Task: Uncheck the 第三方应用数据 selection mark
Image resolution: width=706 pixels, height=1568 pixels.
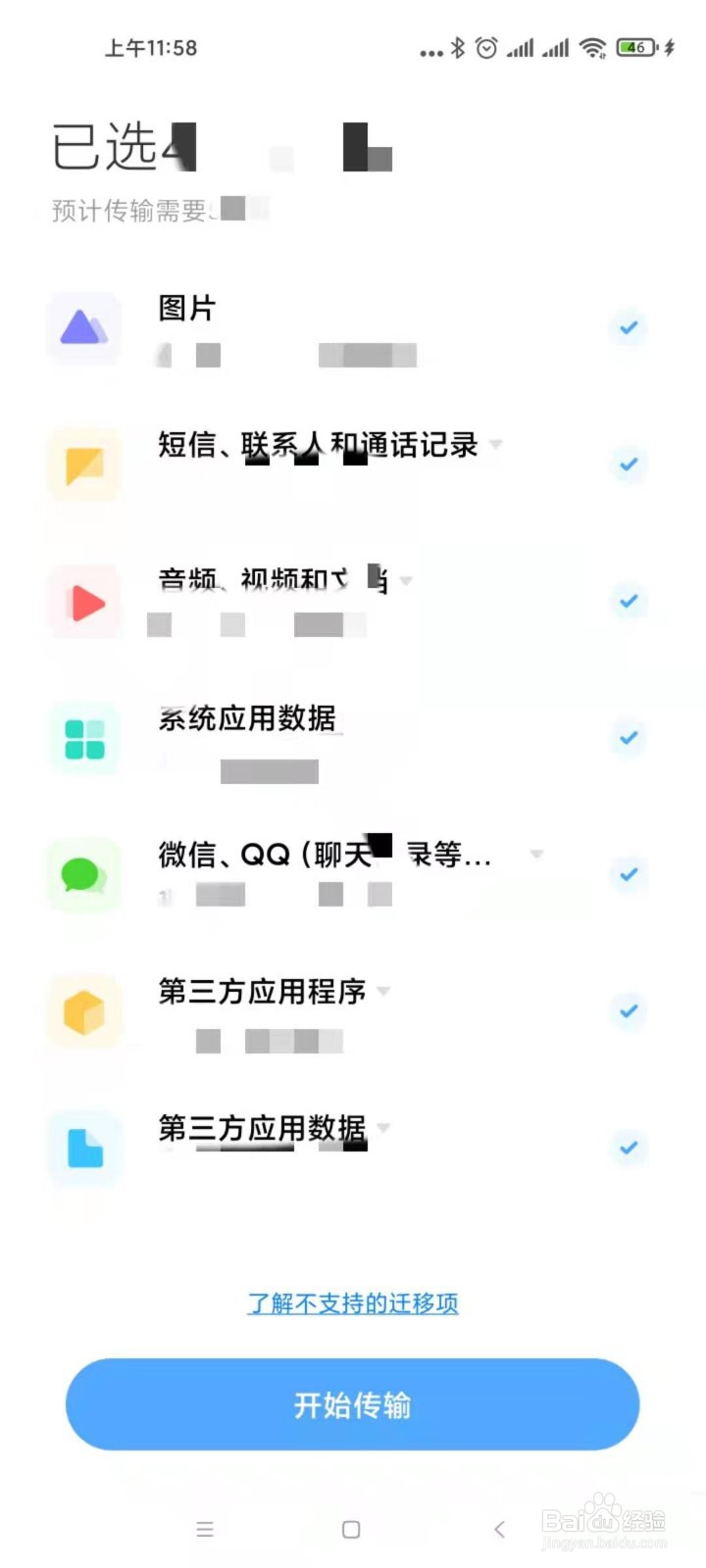Action: point(629,1148)
